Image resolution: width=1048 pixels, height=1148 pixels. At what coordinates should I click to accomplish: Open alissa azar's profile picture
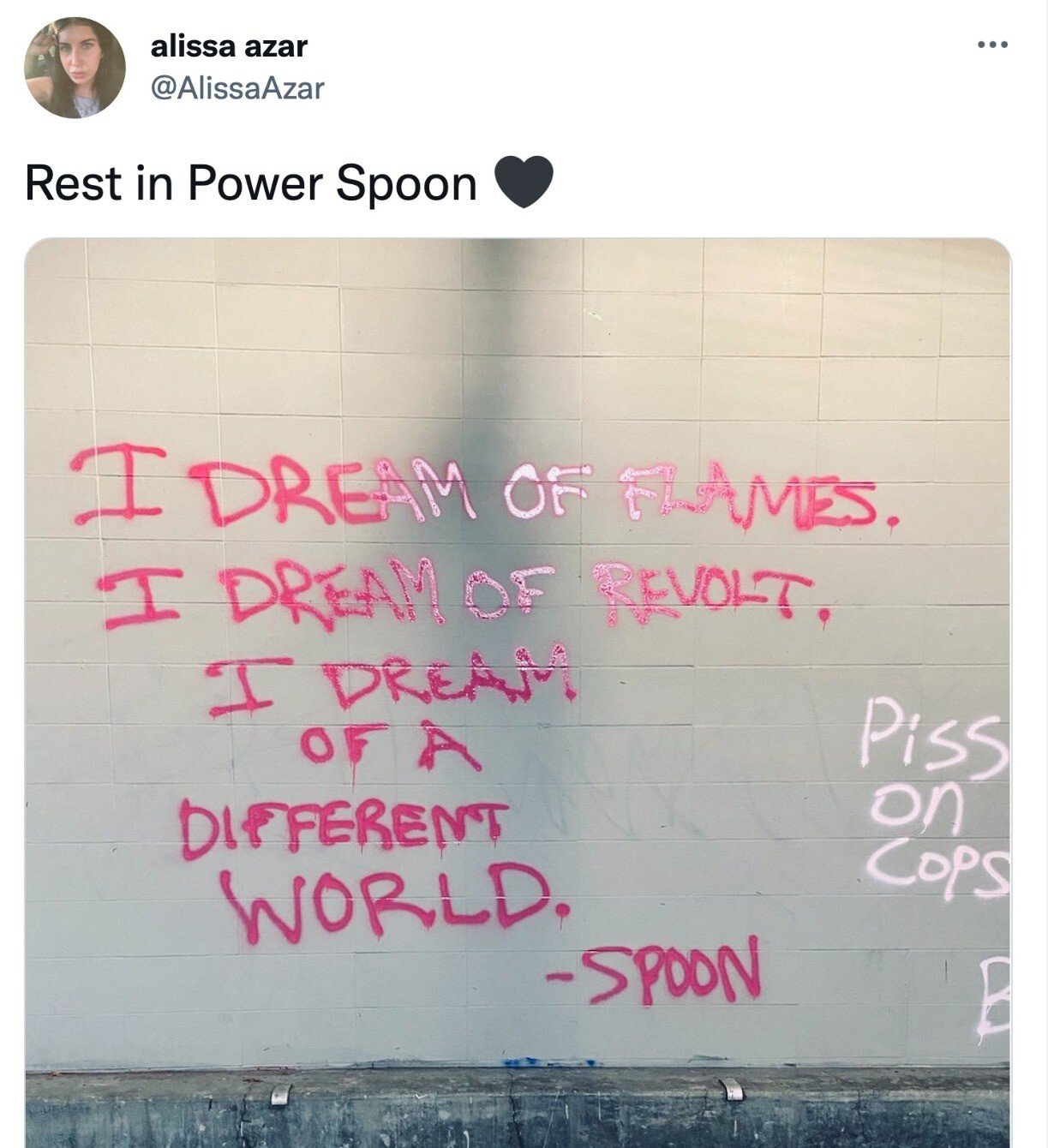[75, 68]
